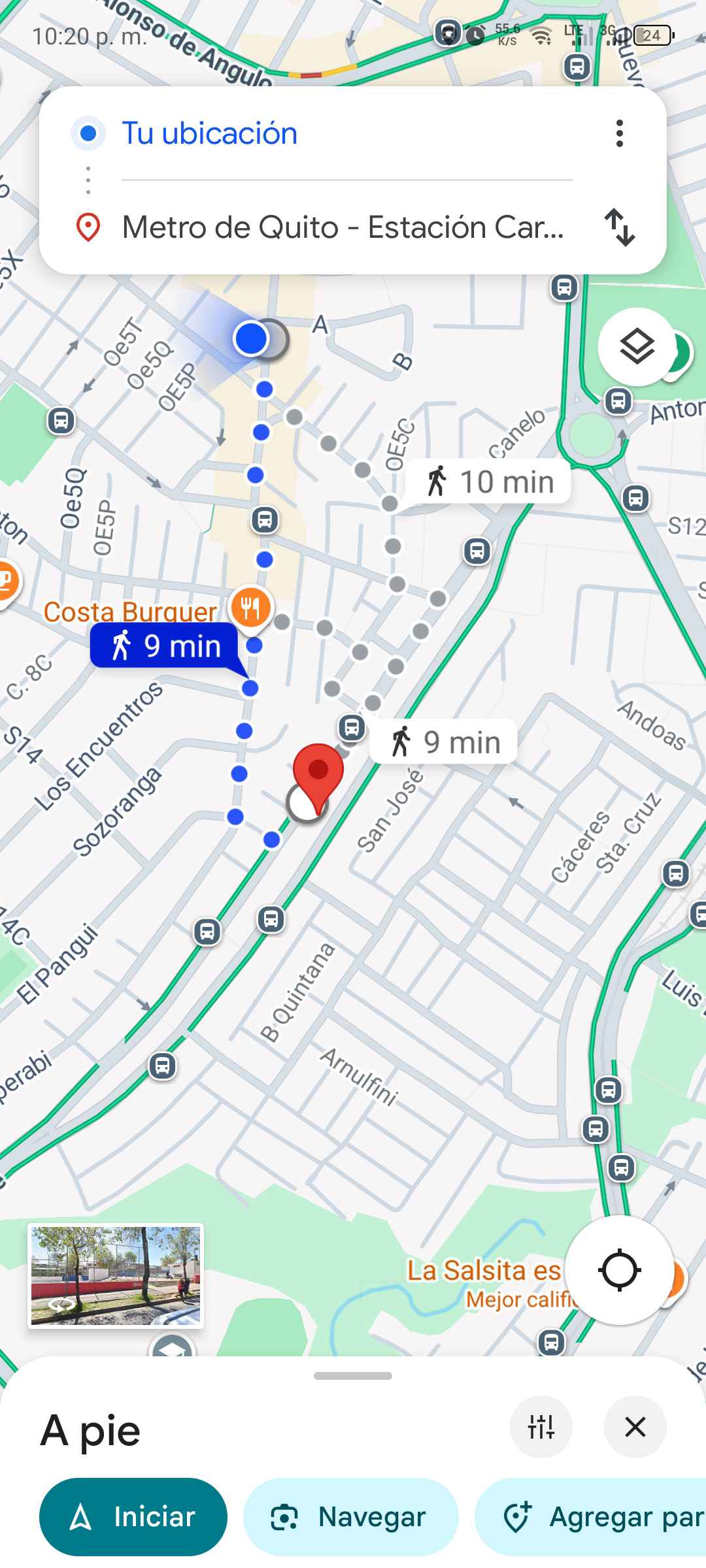Image resolution: width=706 pixels, height=1568 pixels.
Task: Start navigation with Iniciar
Action: (133, 1516)
